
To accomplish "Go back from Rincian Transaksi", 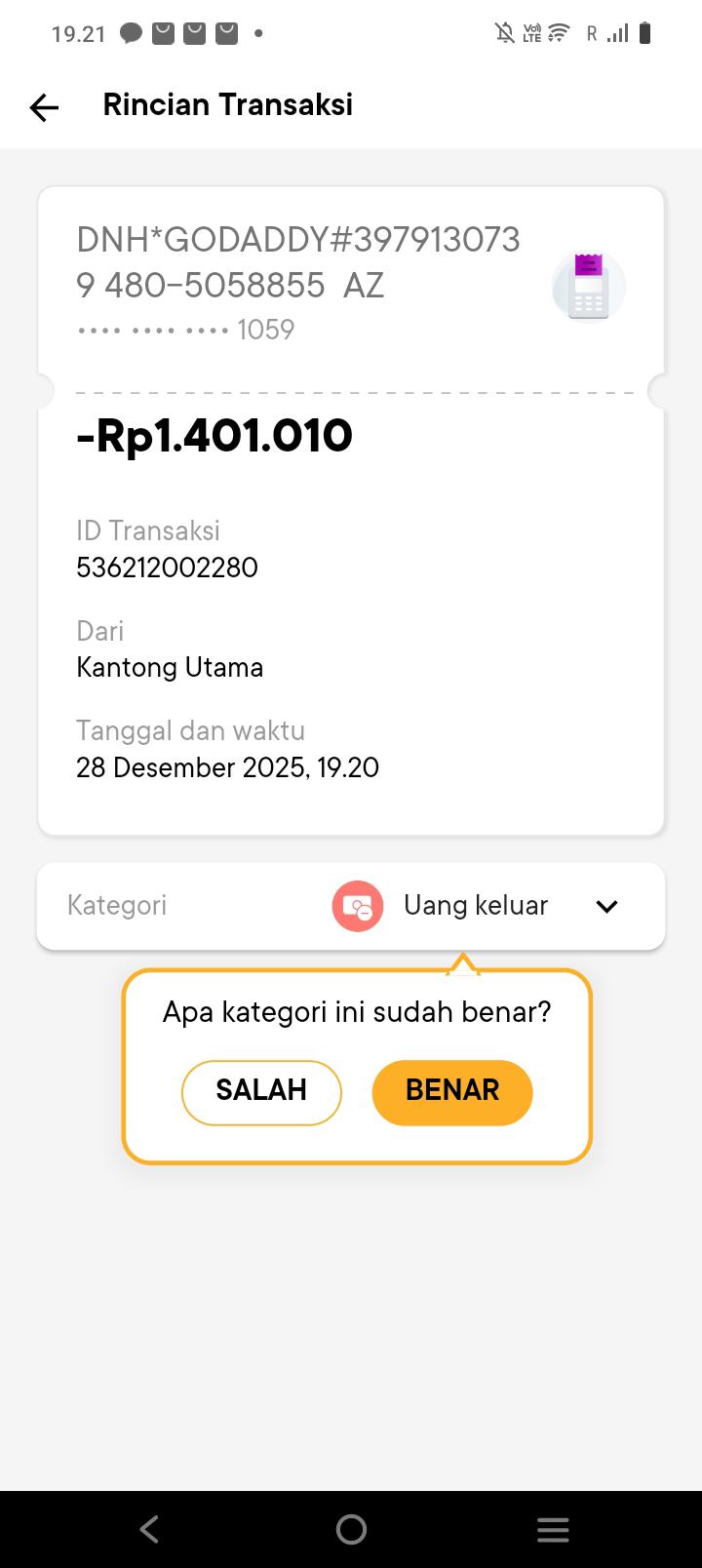I will coord(44,106).
